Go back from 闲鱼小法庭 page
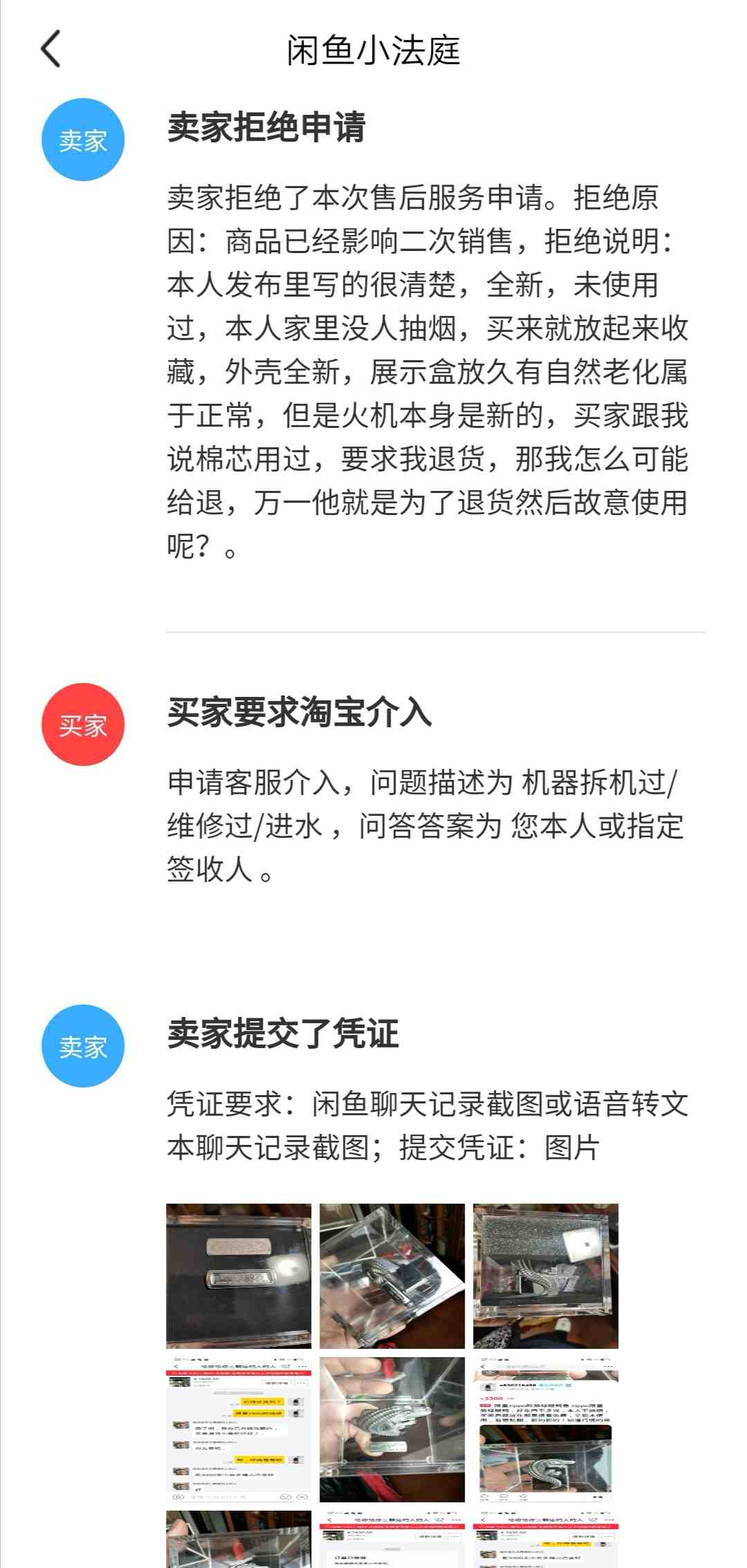Viewport: 747px width, 1568px height. click(50, 49)
